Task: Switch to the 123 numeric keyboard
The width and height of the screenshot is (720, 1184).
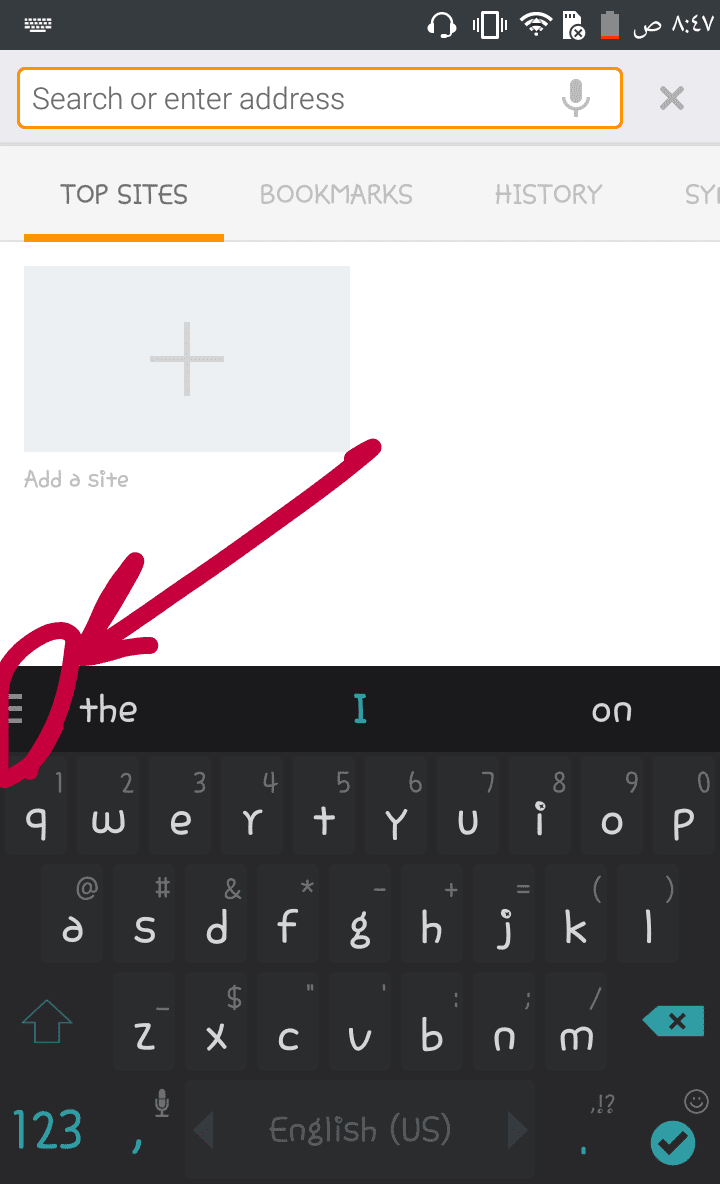Action: click(x=47, y=1130)
